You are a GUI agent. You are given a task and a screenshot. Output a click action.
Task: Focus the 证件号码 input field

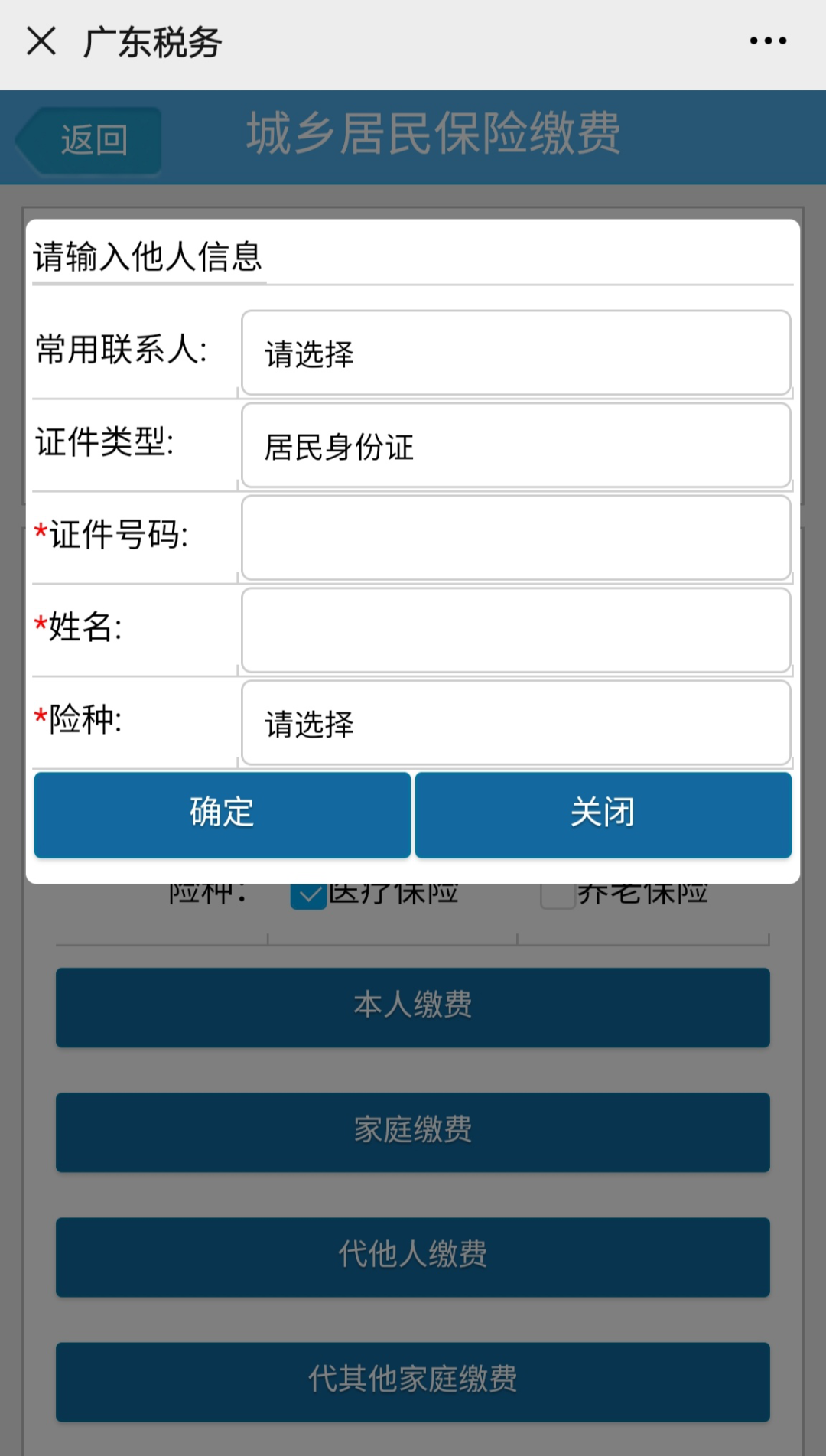tap(516, 538)
